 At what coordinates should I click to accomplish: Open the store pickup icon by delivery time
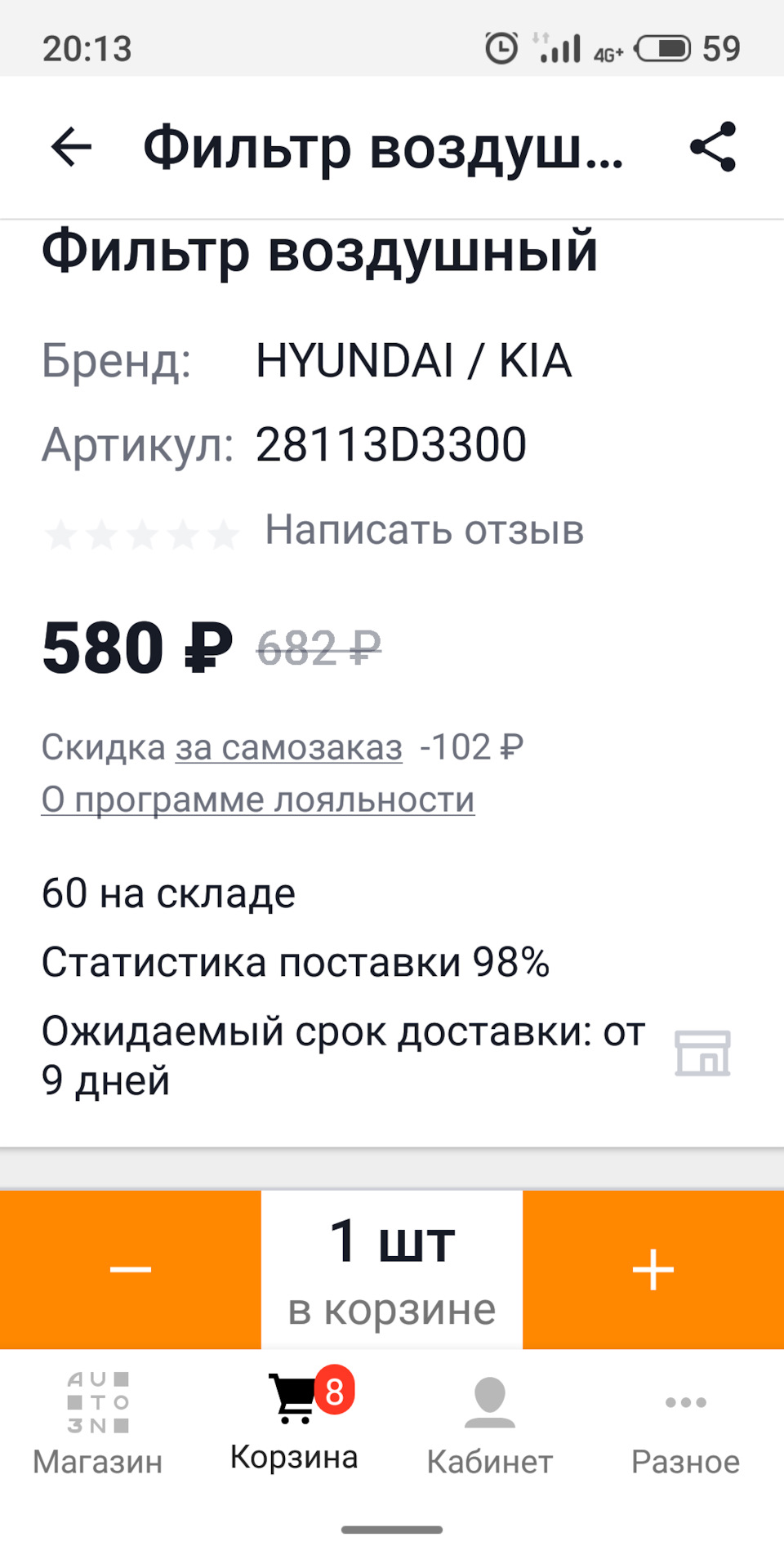click(702, 1053)
